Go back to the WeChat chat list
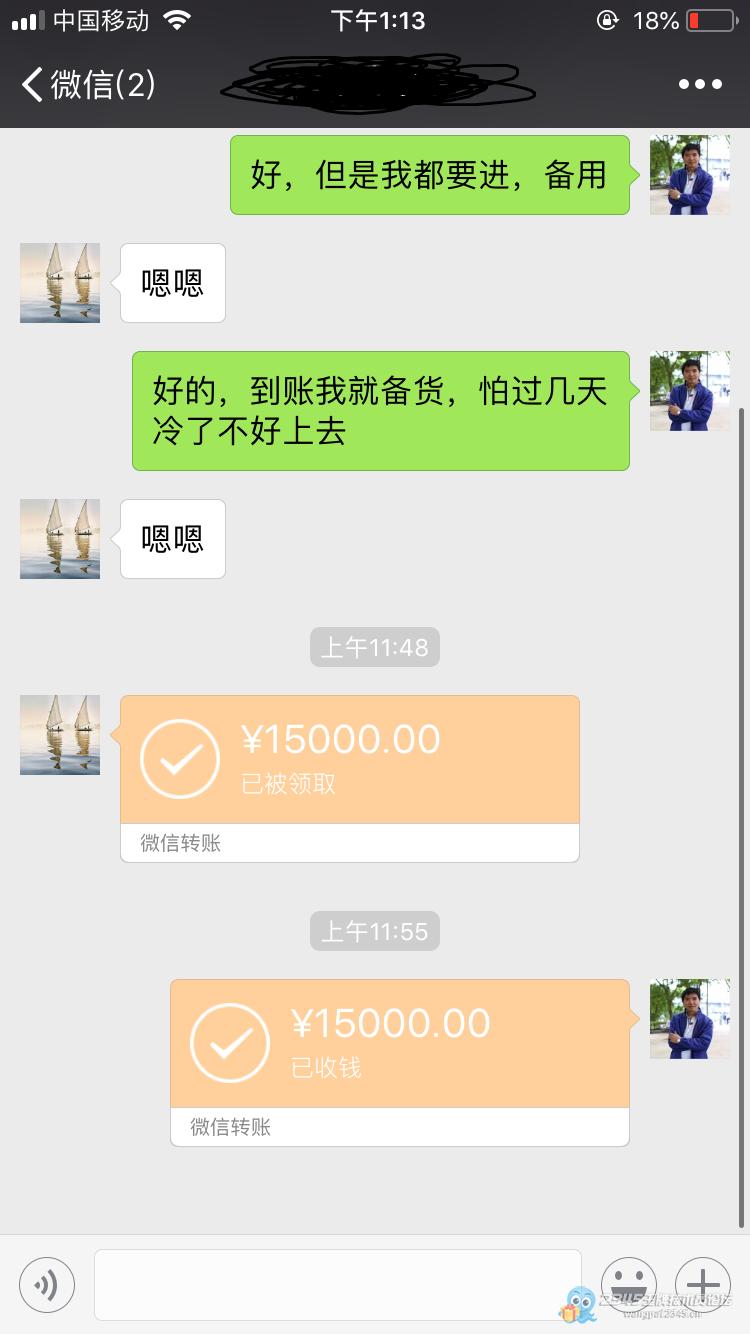750x1334 pixels. (x=88, y=84)
